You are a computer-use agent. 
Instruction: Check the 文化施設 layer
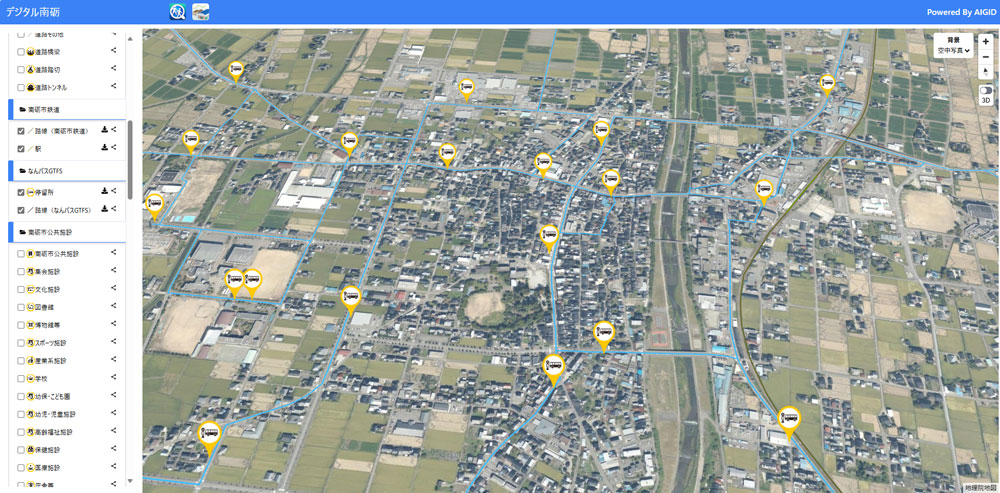[21, 289]
